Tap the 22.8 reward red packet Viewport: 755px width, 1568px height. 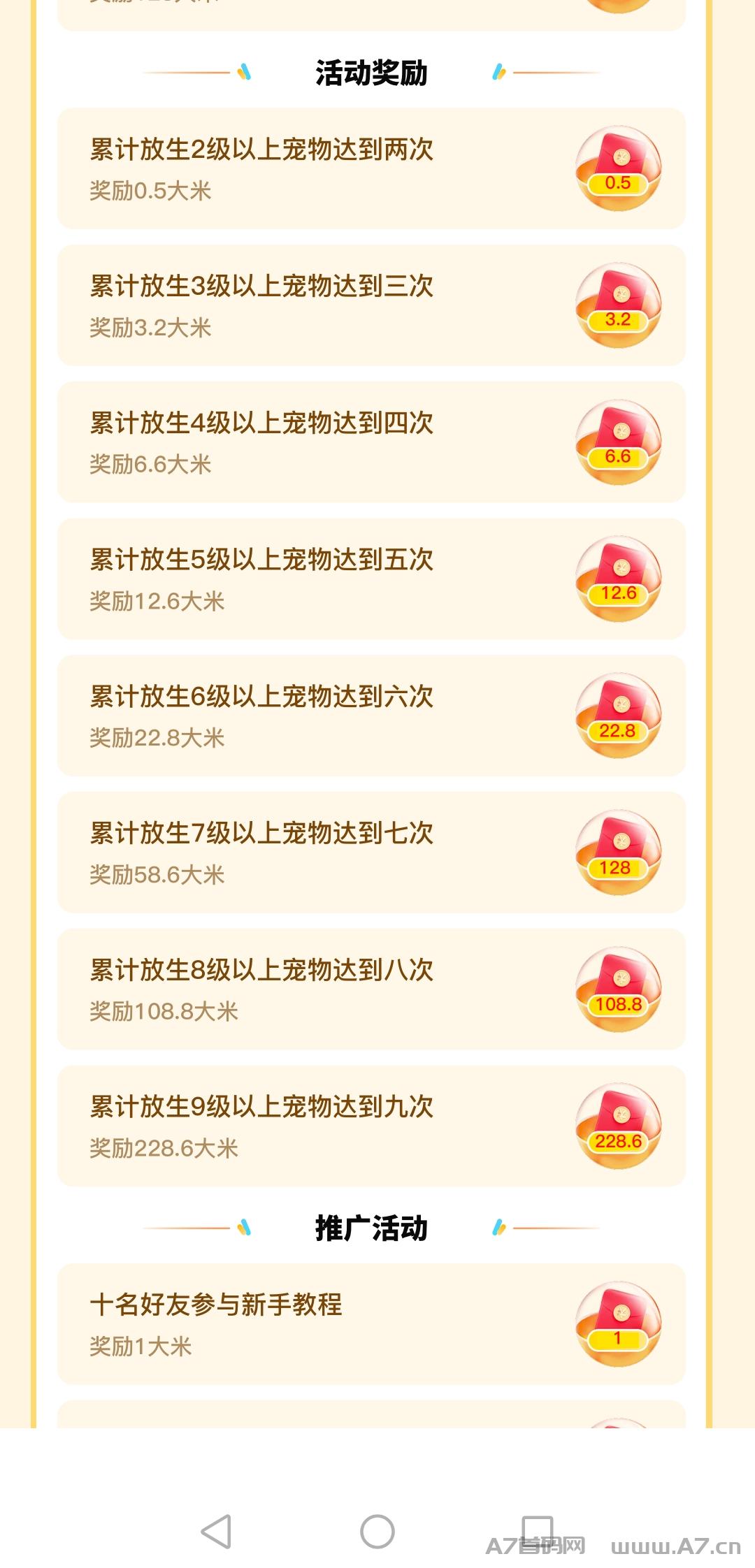[618, 716]
